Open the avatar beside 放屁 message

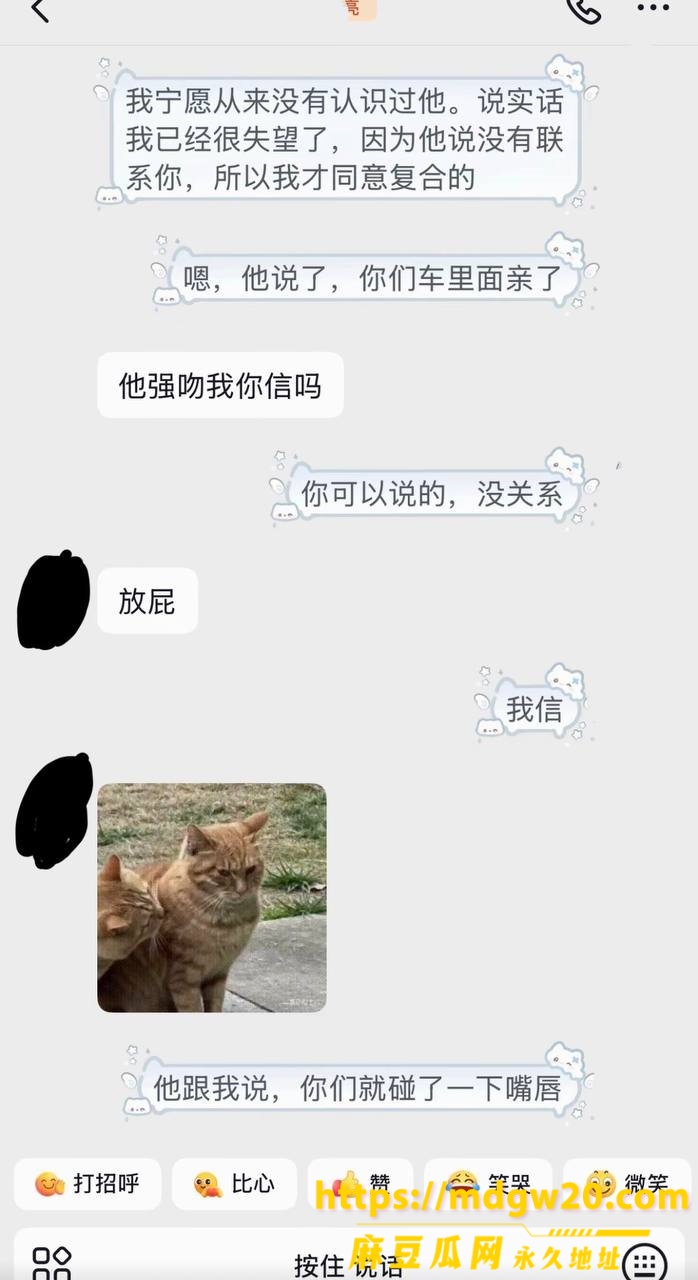point(53,599)
